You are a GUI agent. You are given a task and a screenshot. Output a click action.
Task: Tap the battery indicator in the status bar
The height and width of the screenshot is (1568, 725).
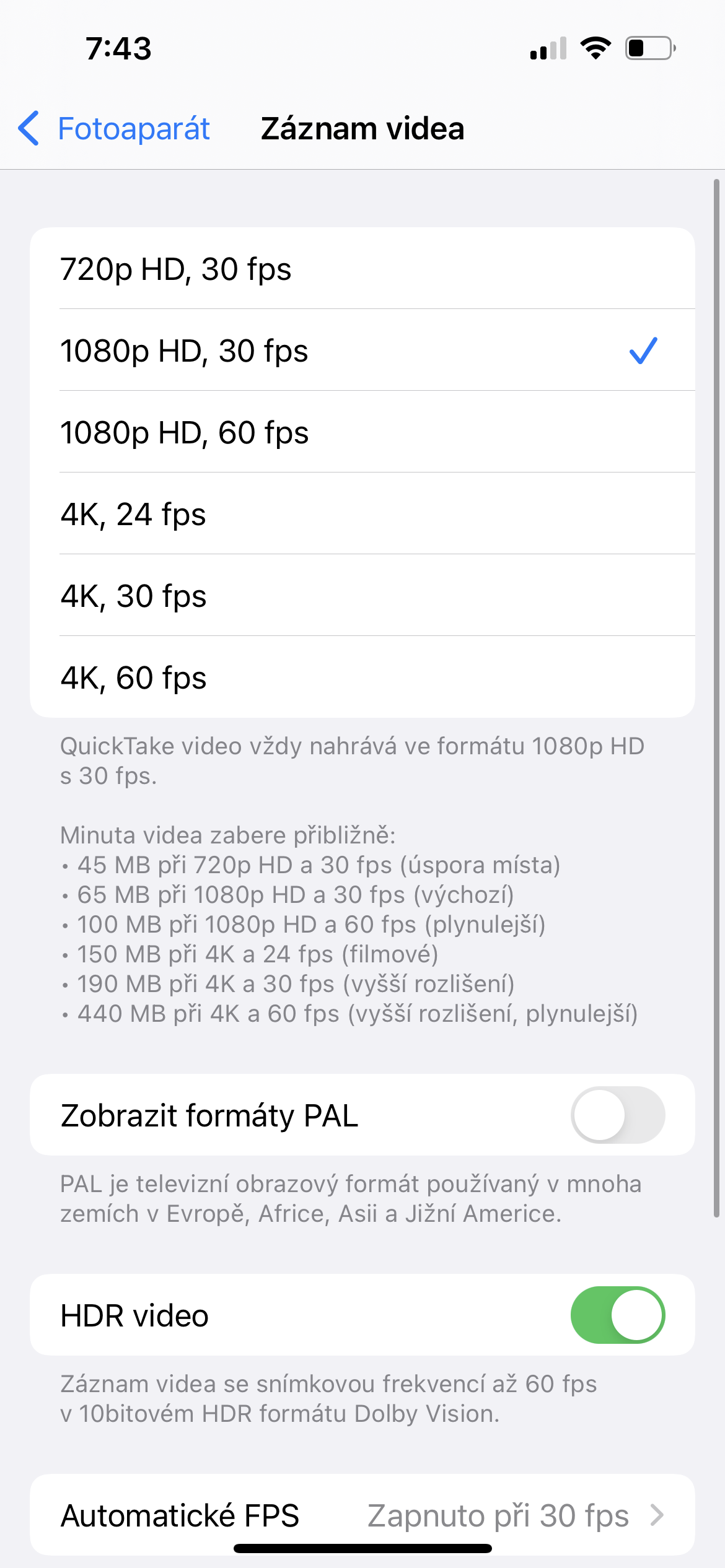pos(647,49)
